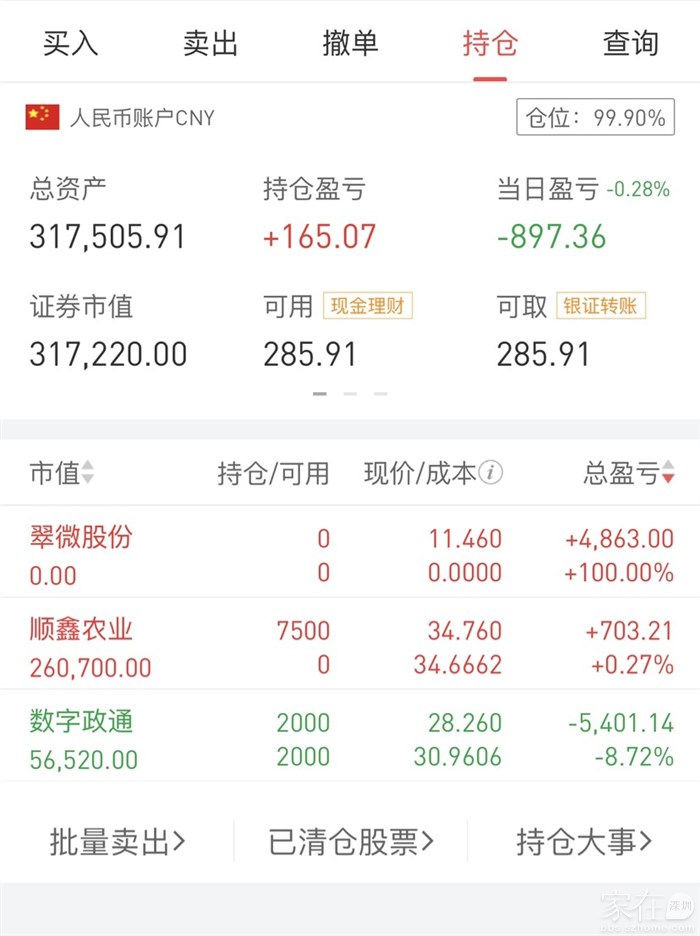Switch to the 买入 tab
700x936 pixels.
pos(70,43)
